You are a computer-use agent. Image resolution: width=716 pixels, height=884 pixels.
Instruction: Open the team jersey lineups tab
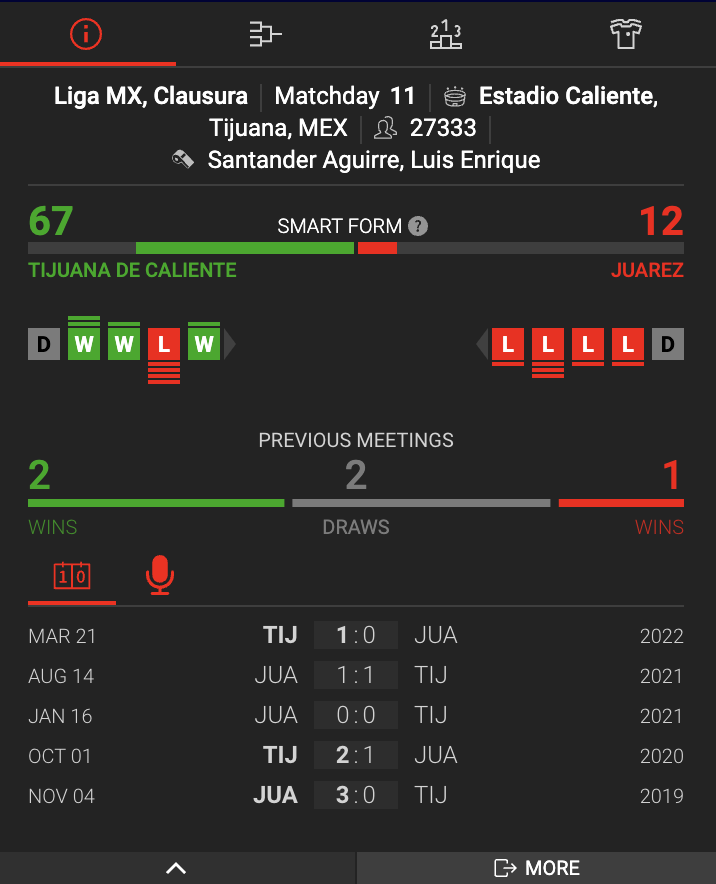(625, 33)
